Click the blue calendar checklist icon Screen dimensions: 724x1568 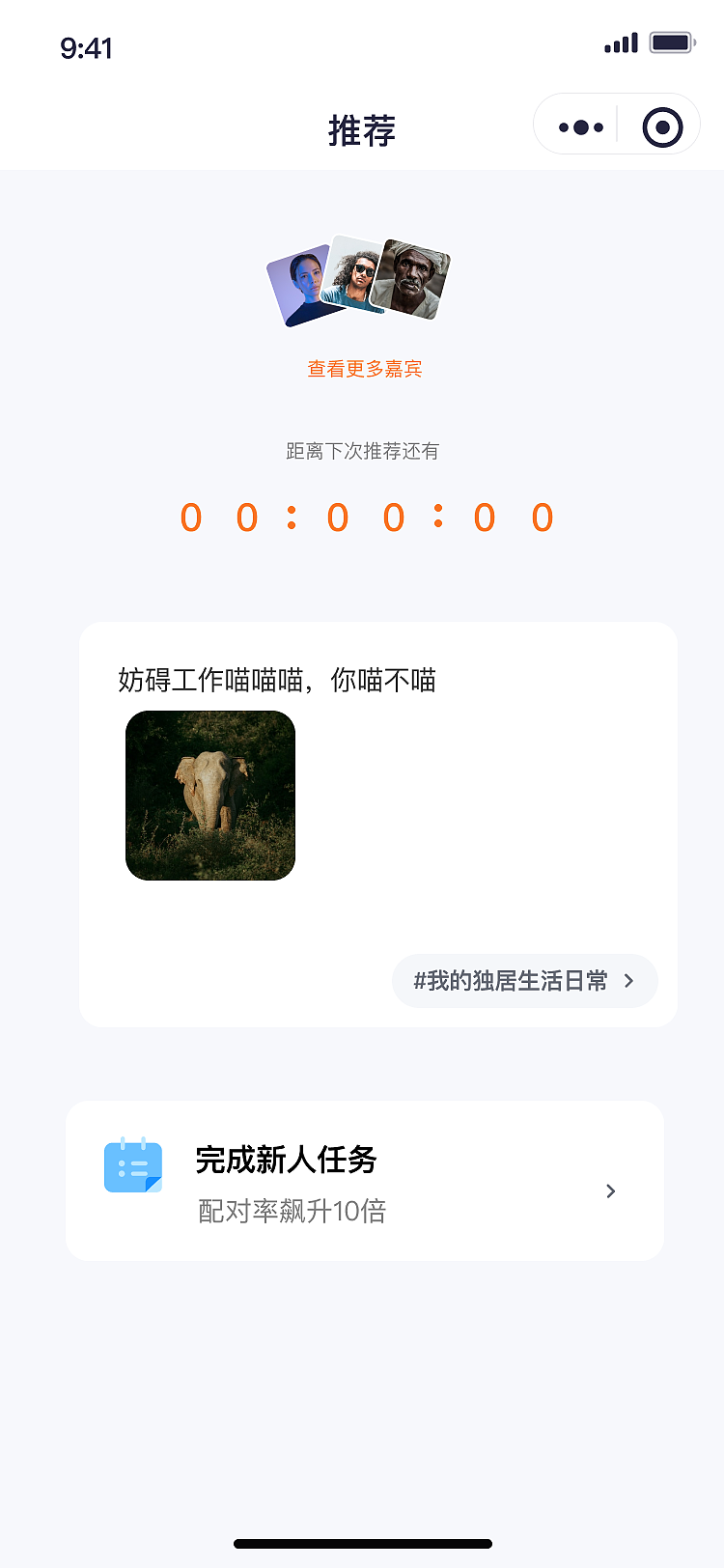pos(132,1166)
